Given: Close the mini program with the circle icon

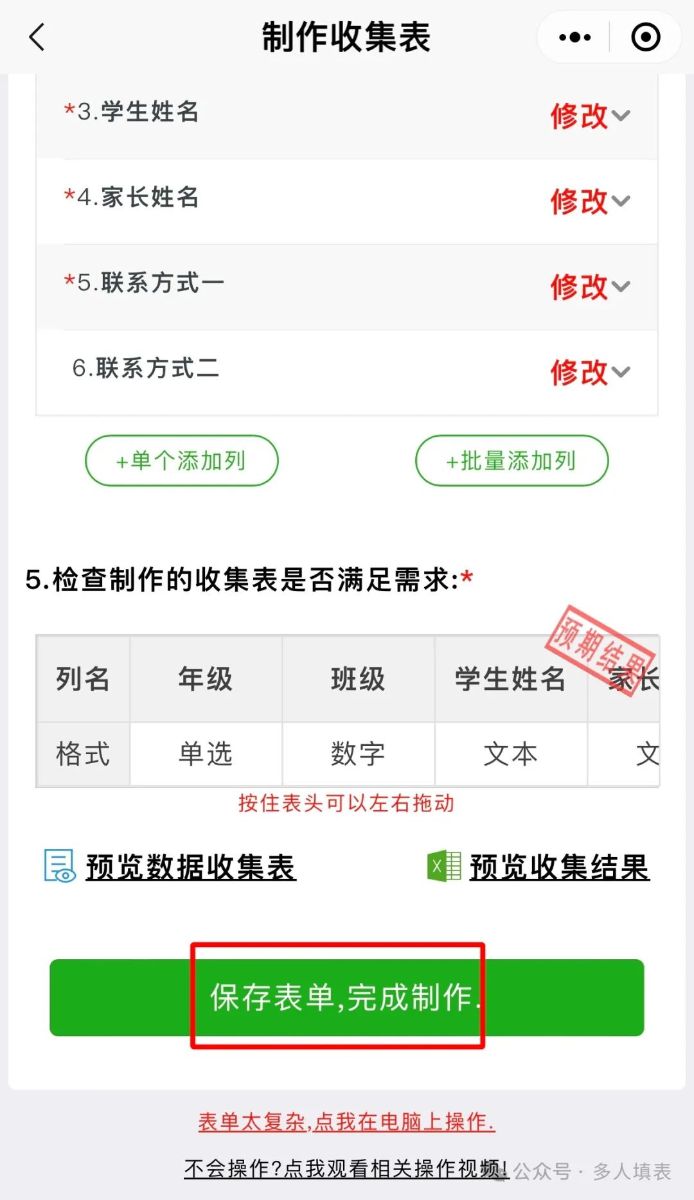Looking at the screenshot, I should click(646, 38).
